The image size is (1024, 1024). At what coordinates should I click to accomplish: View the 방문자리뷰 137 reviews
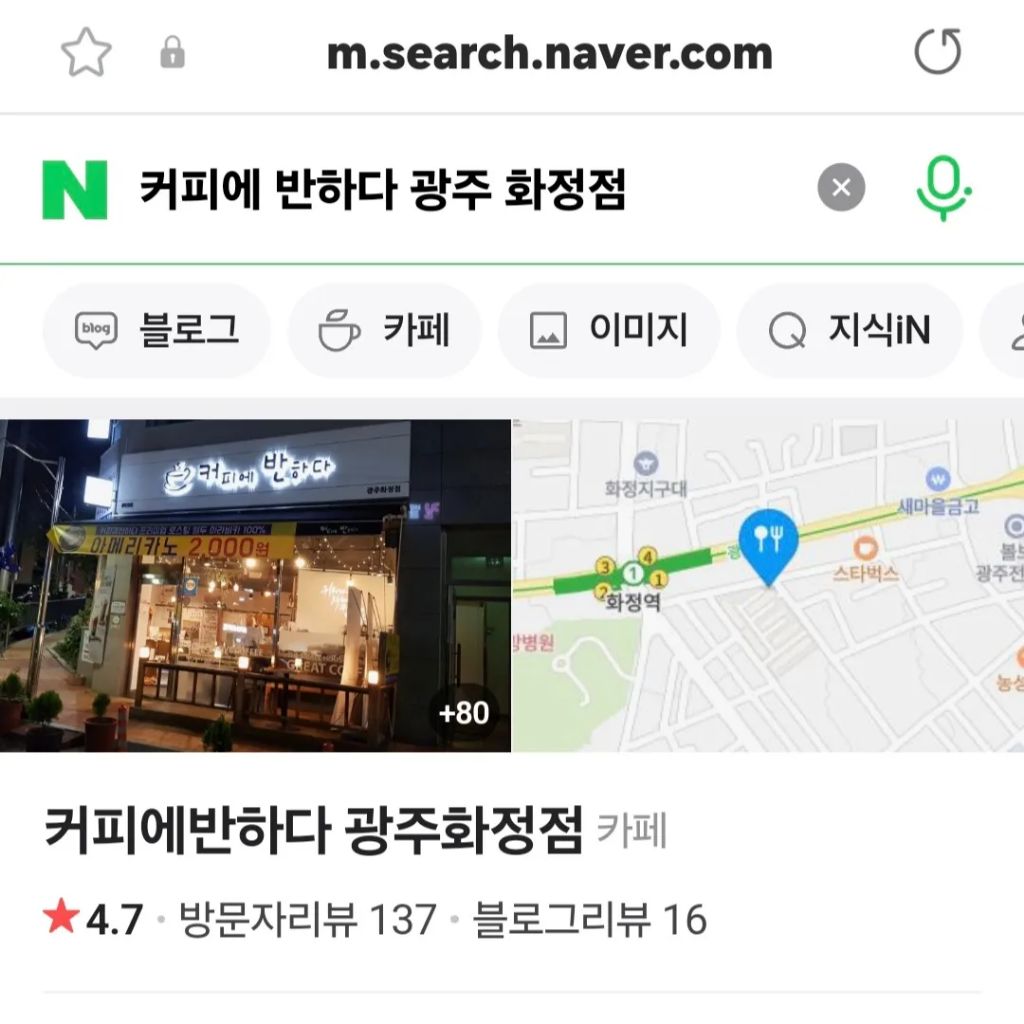[307, 919]
